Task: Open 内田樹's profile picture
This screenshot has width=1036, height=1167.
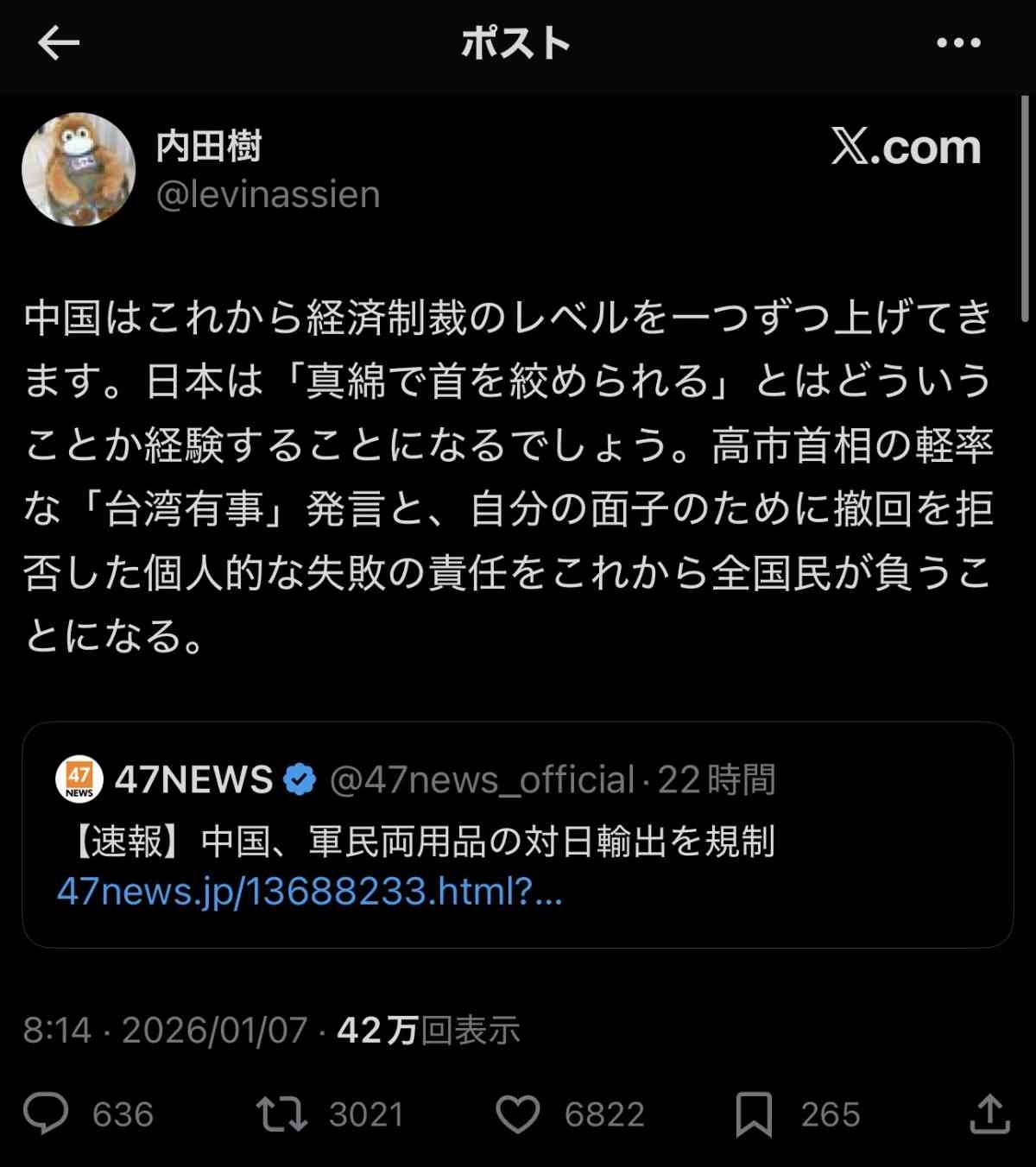Action: point(79,170)
